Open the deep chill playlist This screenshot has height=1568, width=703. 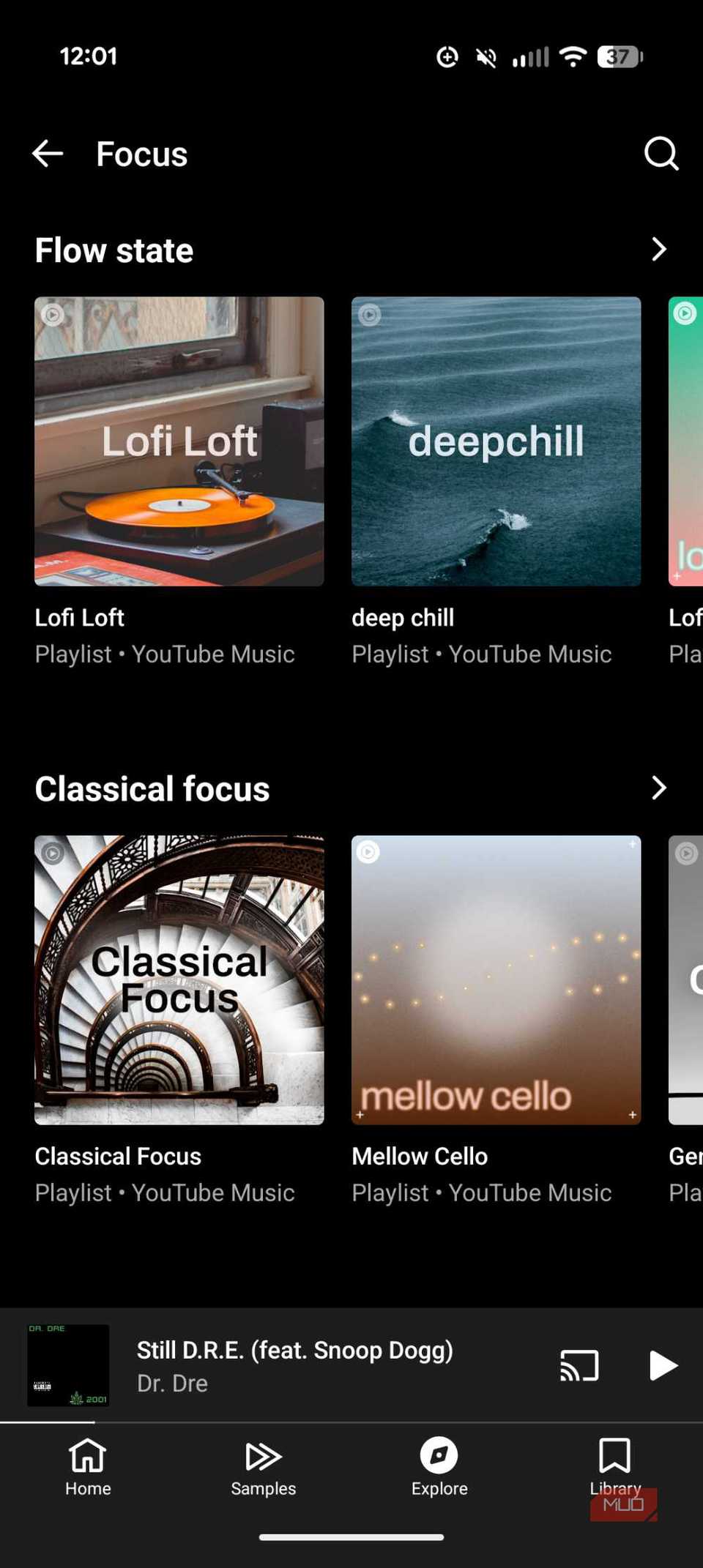click(496, 441)
